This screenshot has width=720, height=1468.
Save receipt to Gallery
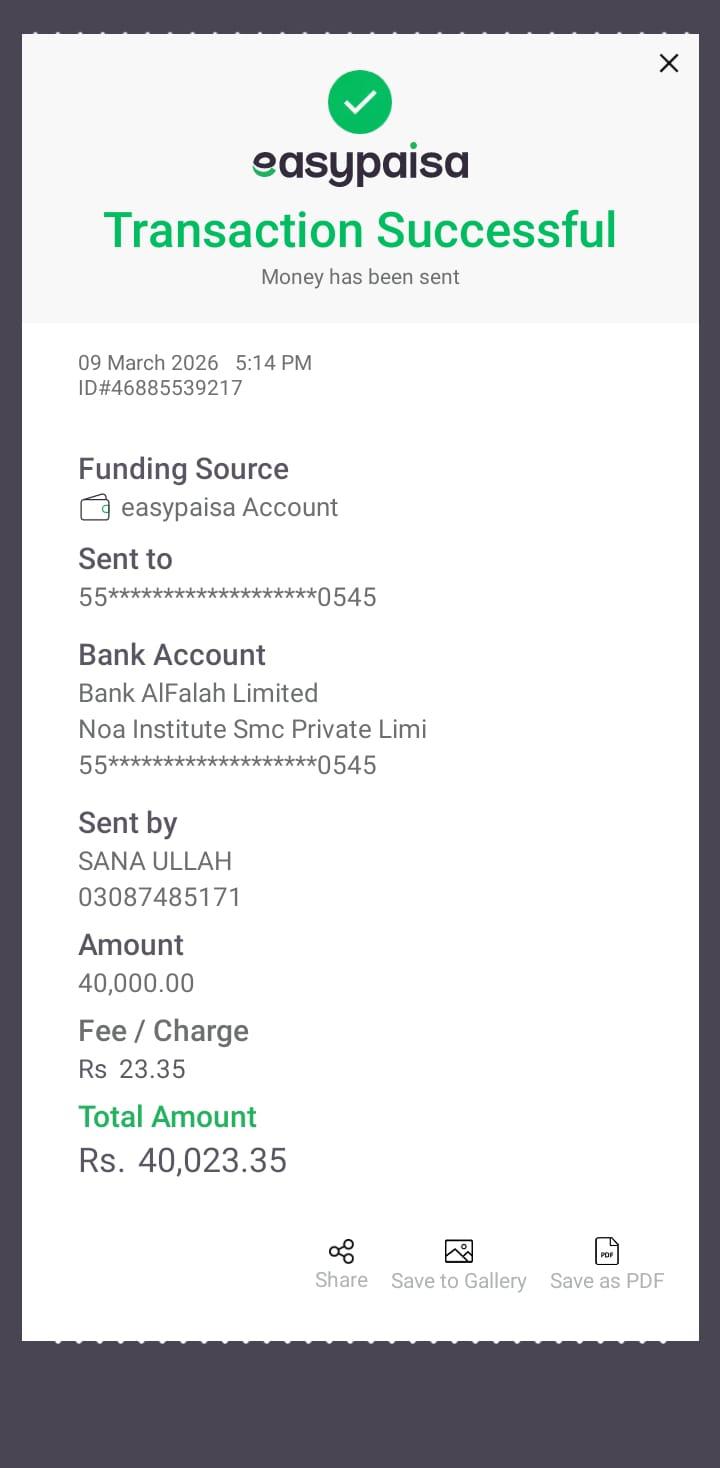pyautogui.click(x=458, y=1264)
